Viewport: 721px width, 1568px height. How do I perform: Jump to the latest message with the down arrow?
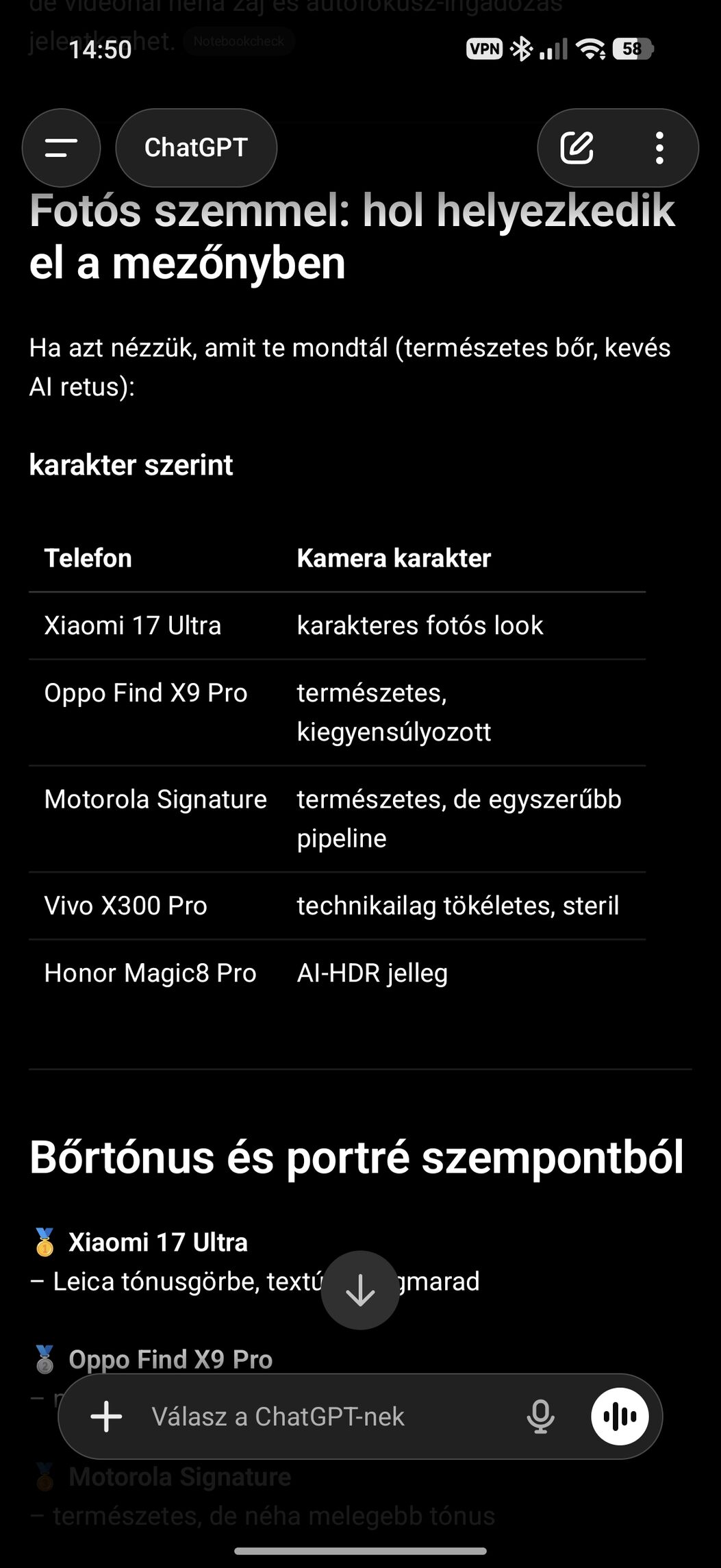[x=360, y=1291]
